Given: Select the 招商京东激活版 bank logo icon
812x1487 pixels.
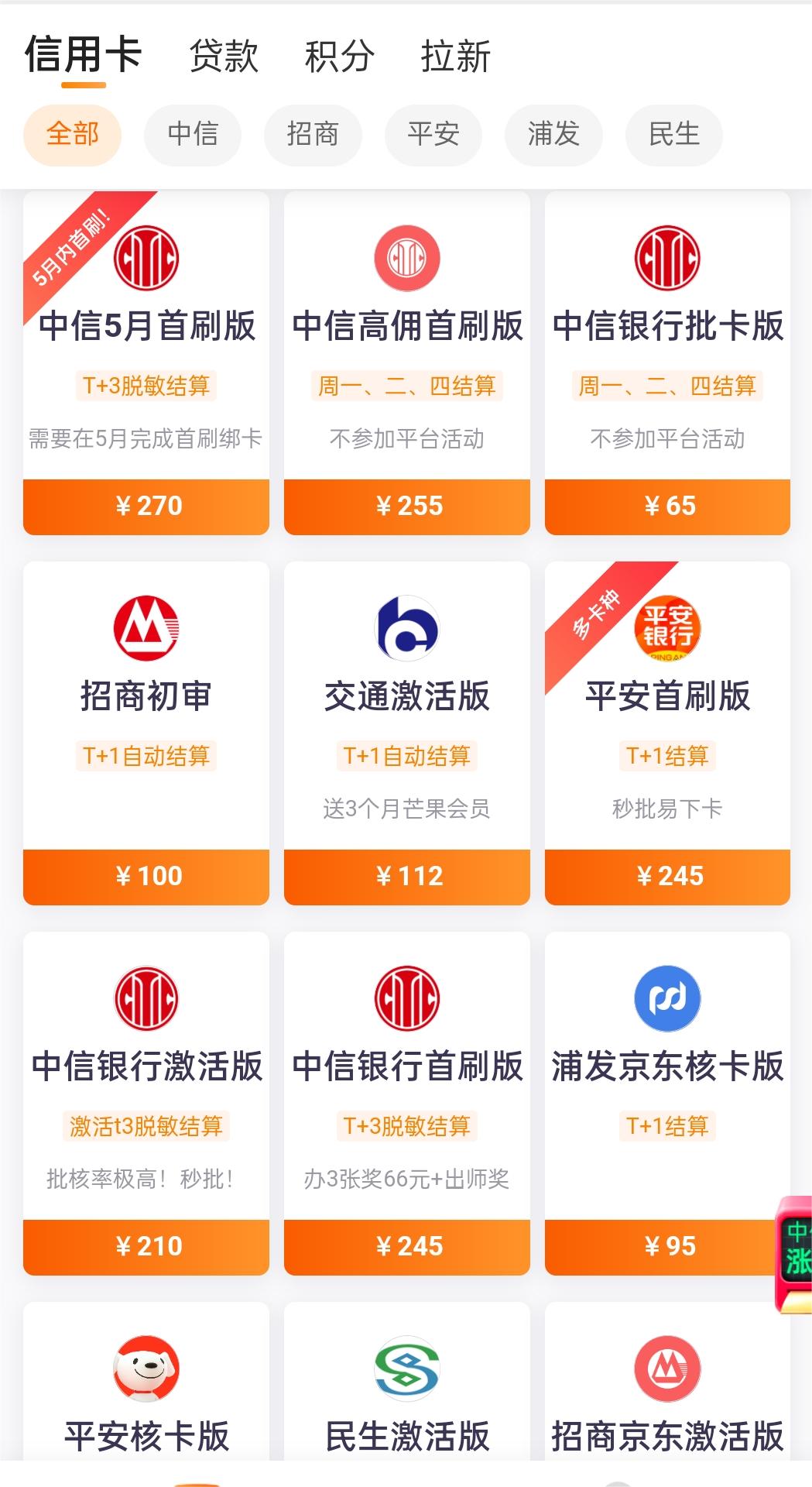Looking at the screenshot, I should point(667,1369).
